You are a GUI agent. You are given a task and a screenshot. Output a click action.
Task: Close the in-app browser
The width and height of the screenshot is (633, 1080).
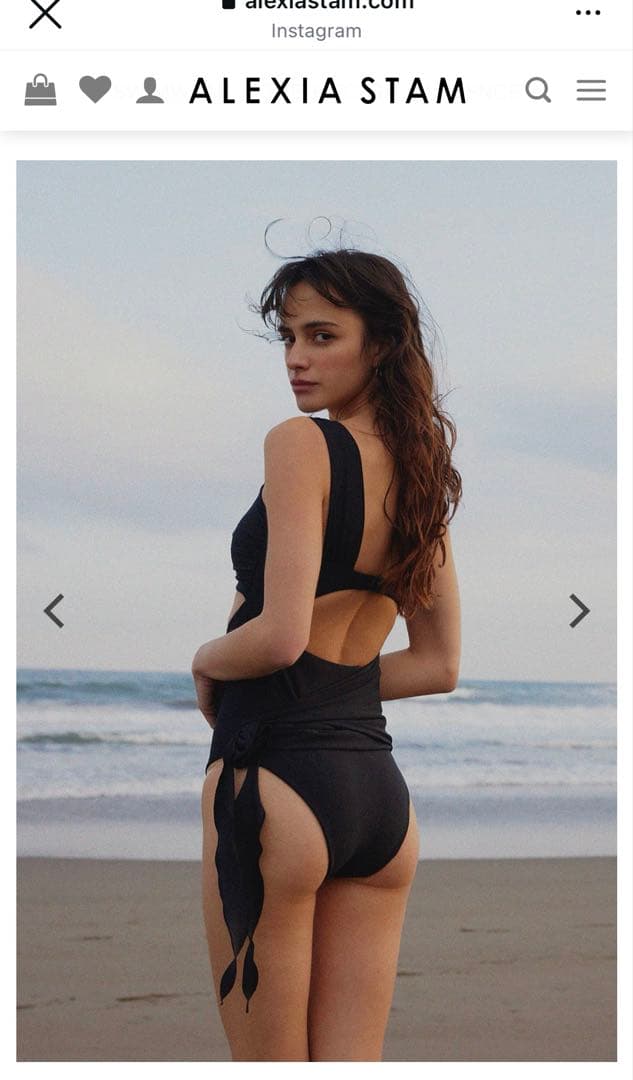point(45,14)
